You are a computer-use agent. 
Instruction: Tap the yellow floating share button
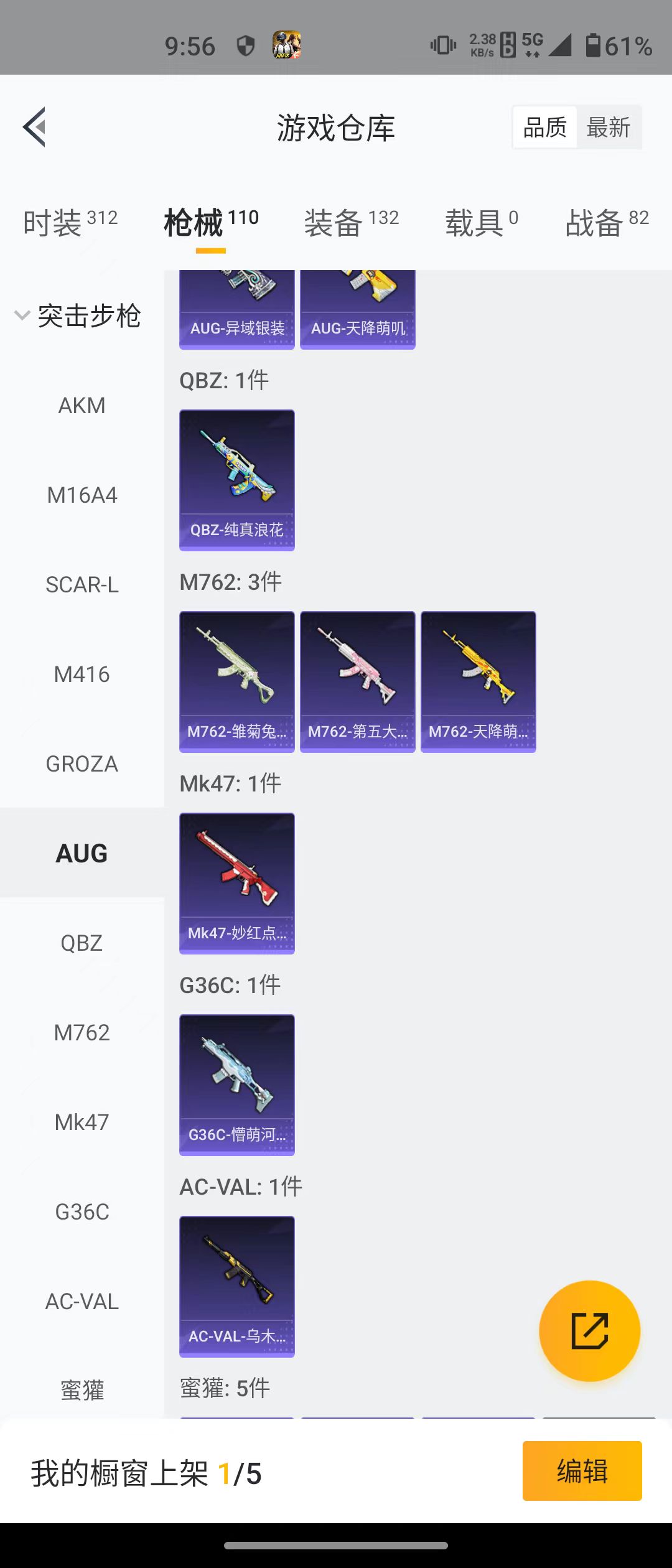click(589, 1331)
